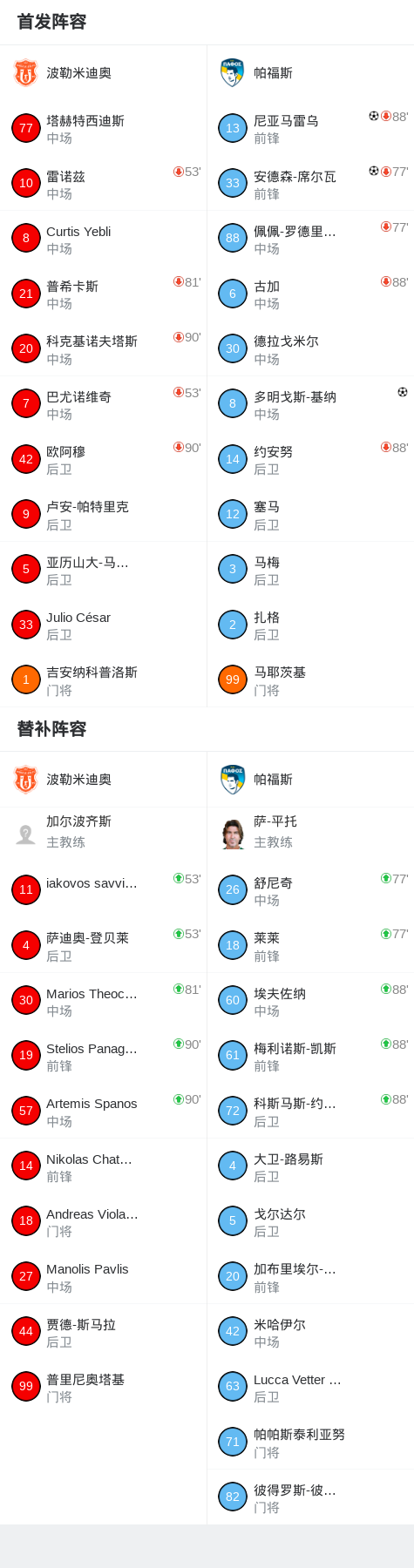The width and height of the screenshot is (414, 1568).
Task: Open player 雷诺兹 details
Action: pyautogui.click(x=103, y=184)
